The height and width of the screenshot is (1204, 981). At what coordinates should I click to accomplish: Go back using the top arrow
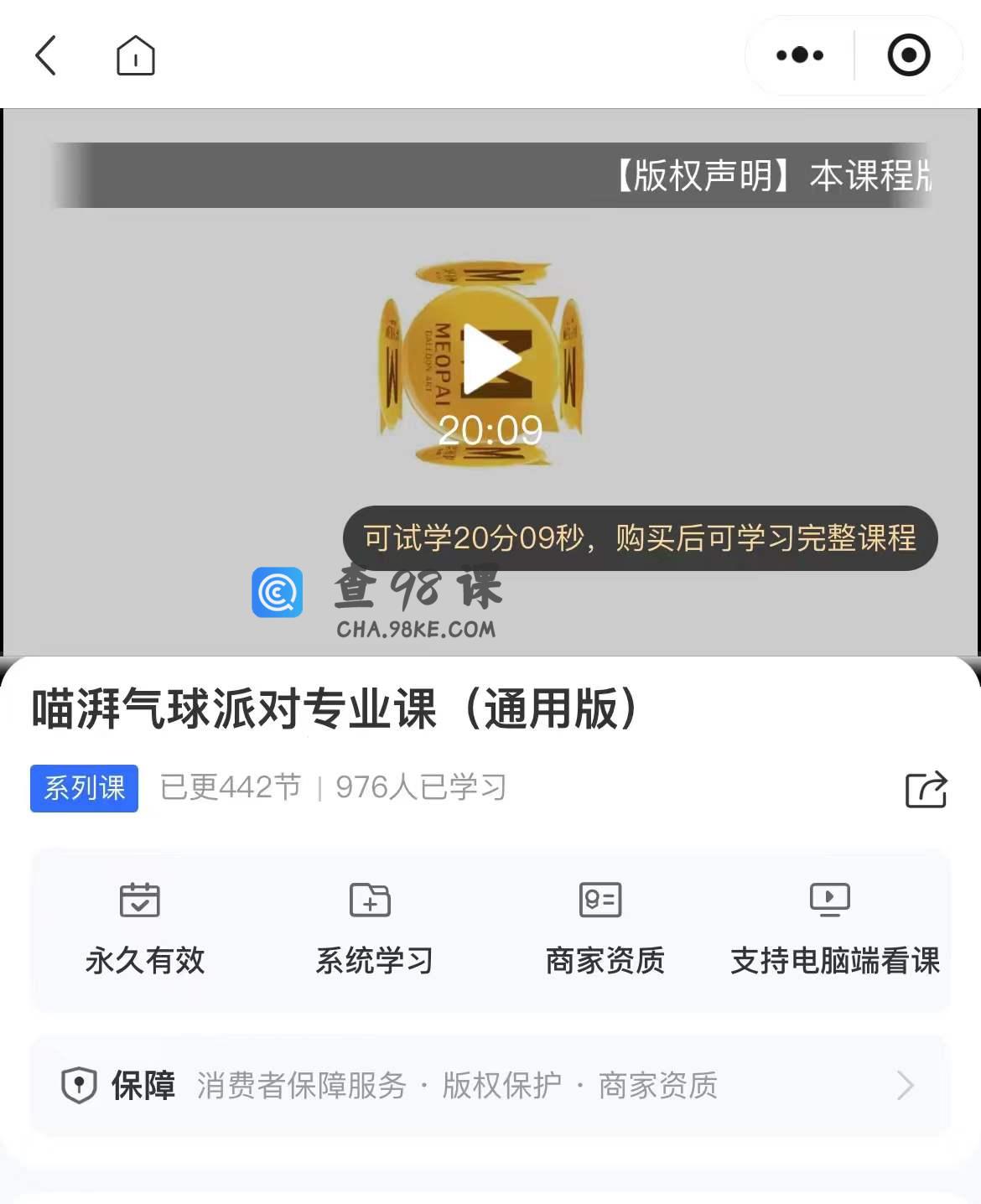[x=46, y=55]
